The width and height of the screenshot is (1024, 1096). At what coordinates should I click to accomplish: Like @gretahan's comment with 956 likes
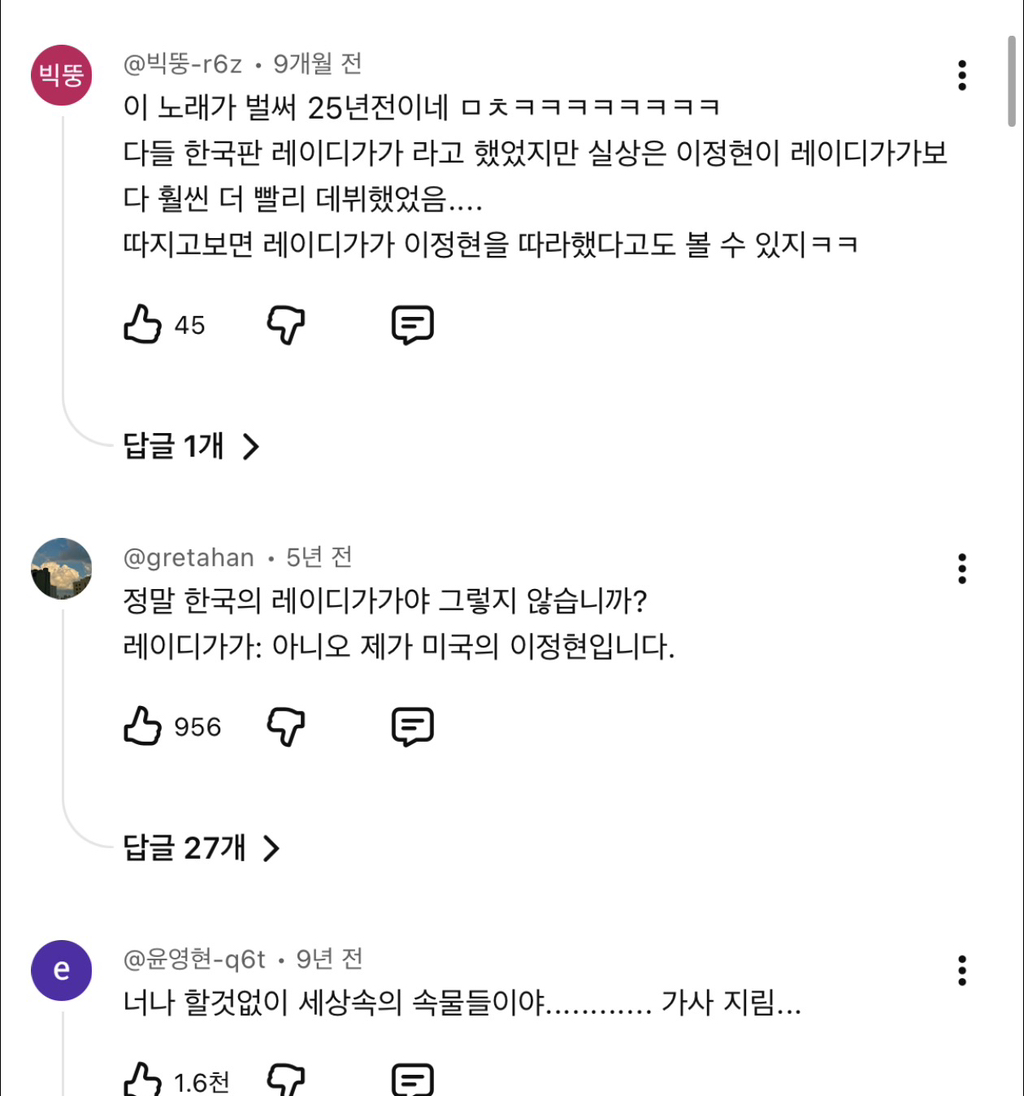click(x=143, y=726)
